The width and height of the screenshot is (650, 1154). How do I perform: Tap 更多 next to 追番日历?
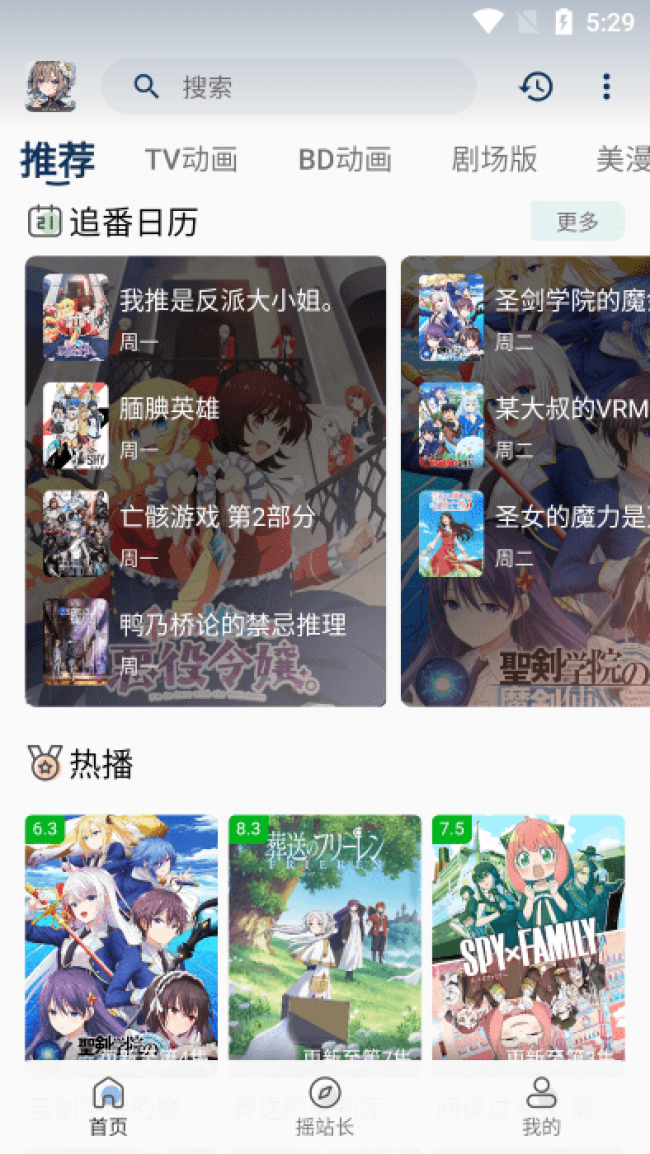pos(577,221)
